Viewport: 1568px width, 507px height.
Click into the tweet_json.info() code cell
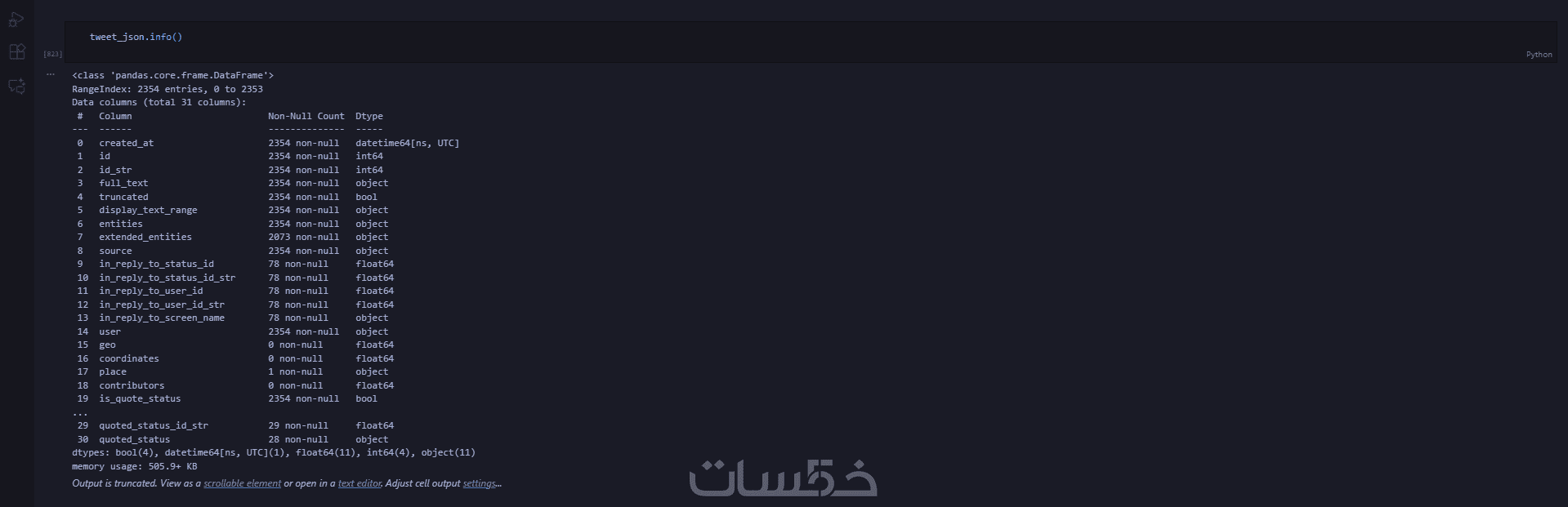490,37
